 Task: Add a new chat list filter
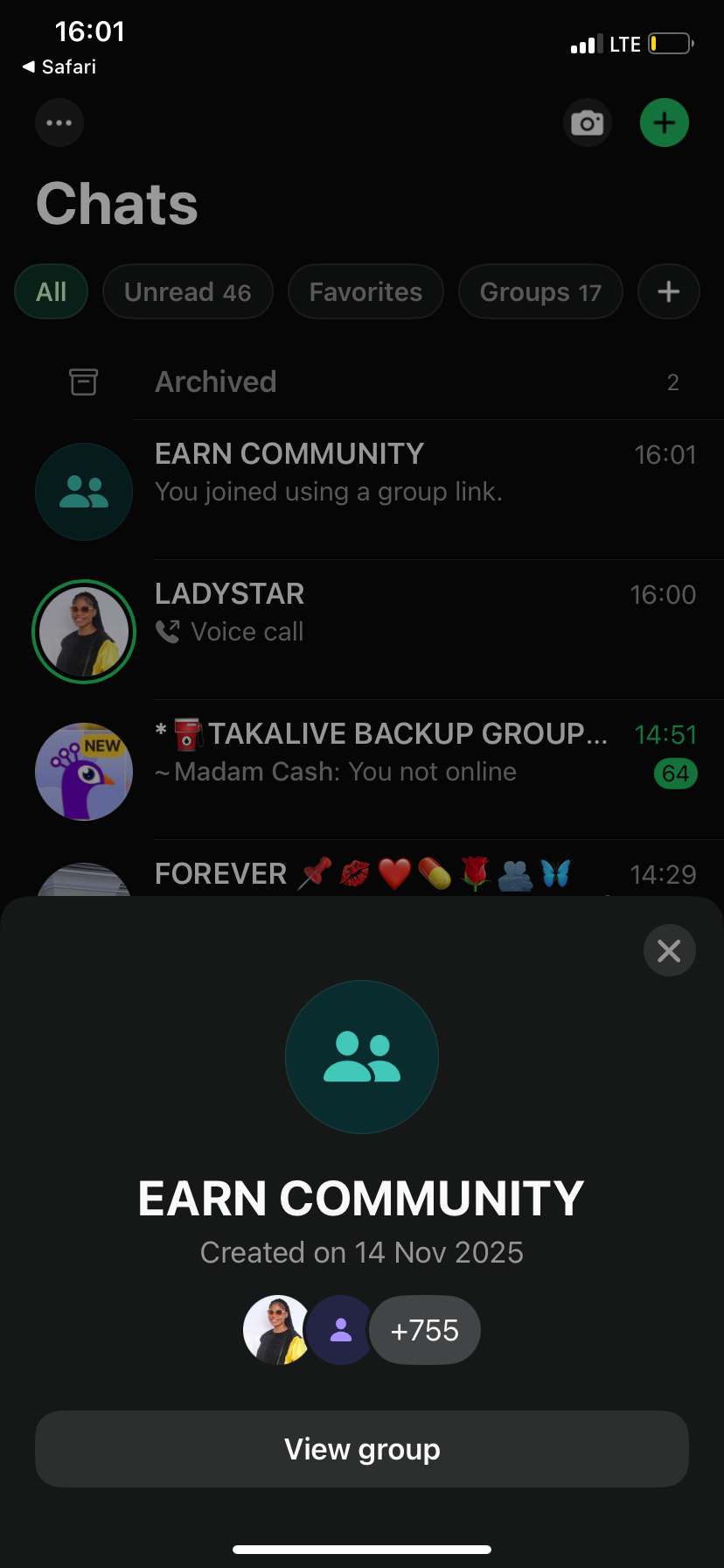point(668,292)
